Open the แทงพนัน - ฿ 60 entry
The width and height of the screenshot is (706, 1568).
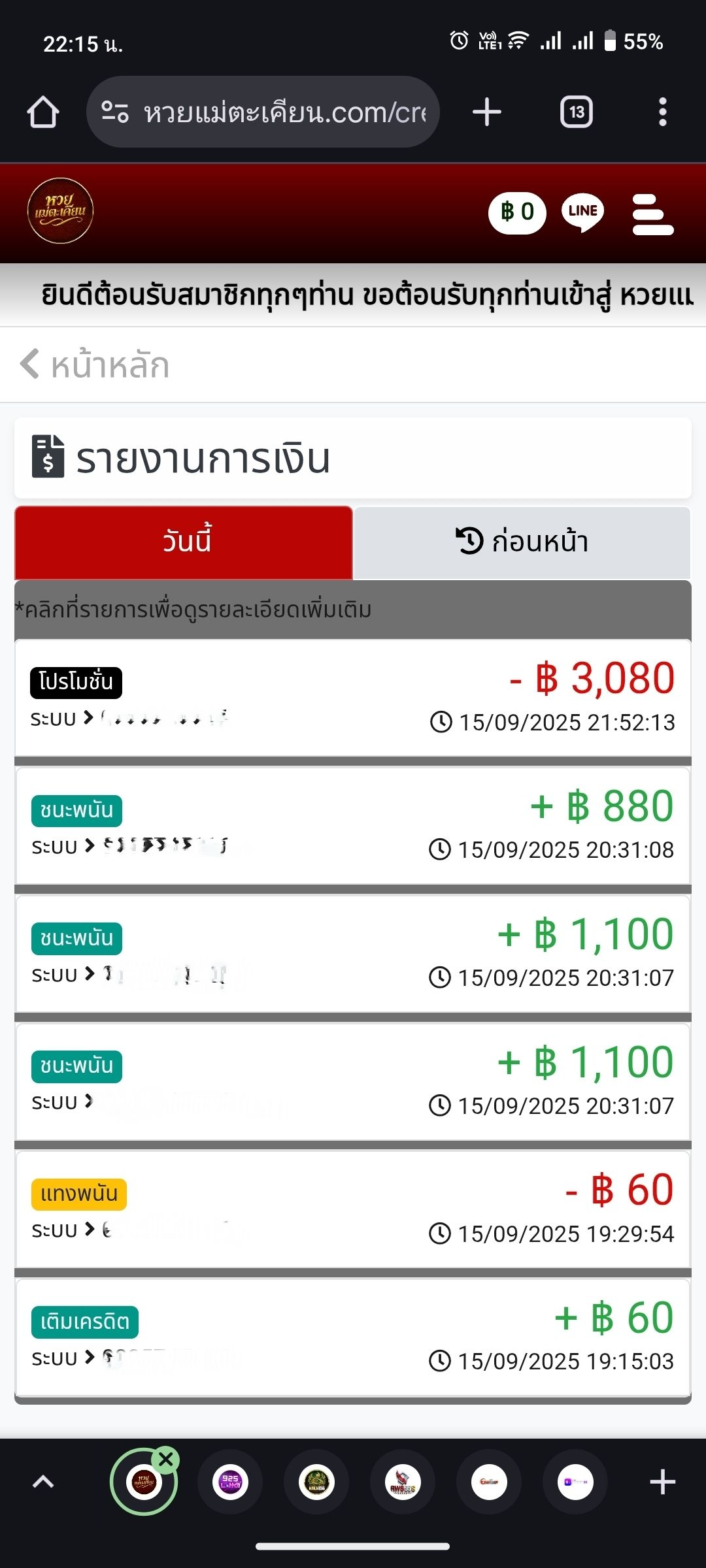tap(353, 1210)
